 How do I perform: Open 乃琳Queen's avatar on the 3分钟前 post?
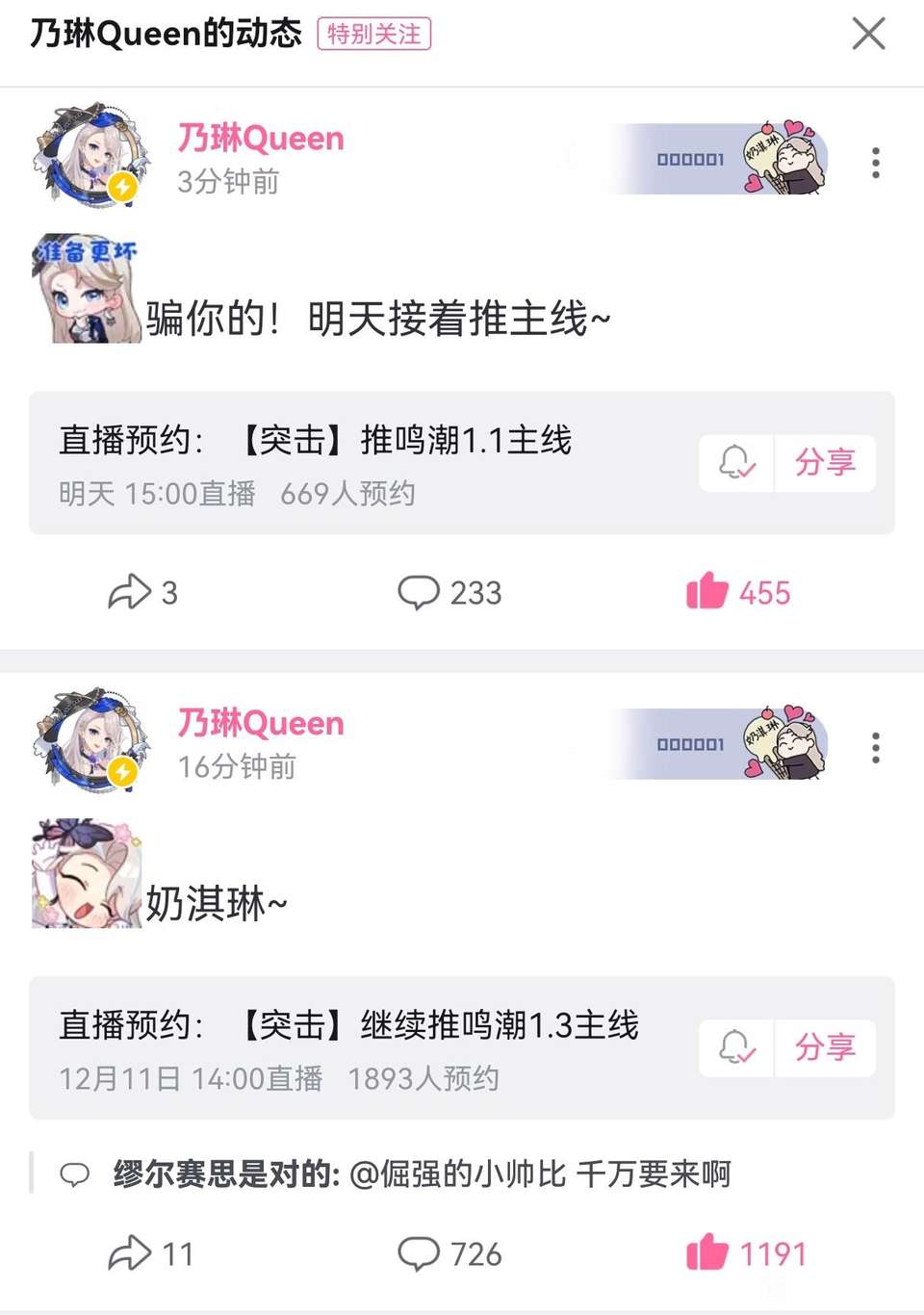(90, 154)
